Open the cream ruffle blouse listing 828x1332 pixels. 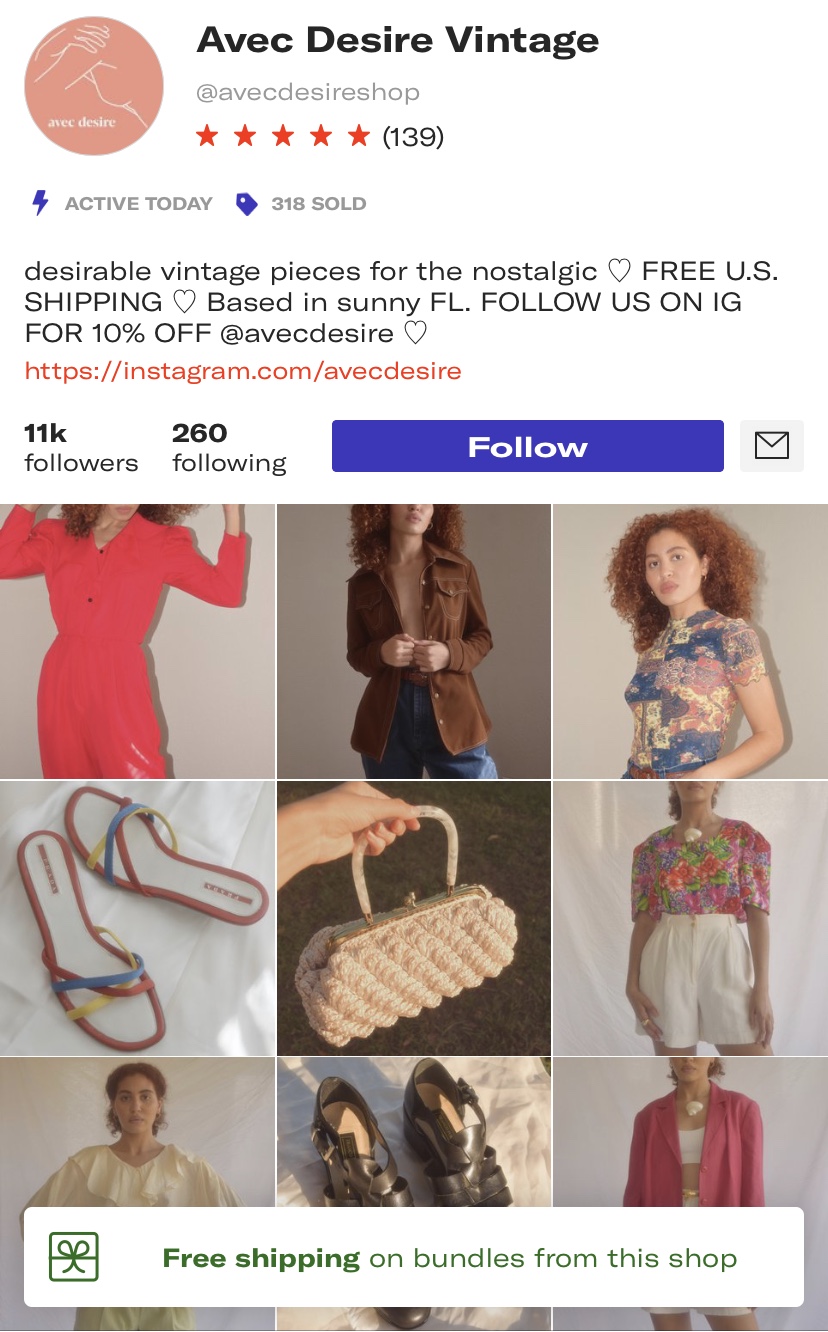(x=137, y=1130)
